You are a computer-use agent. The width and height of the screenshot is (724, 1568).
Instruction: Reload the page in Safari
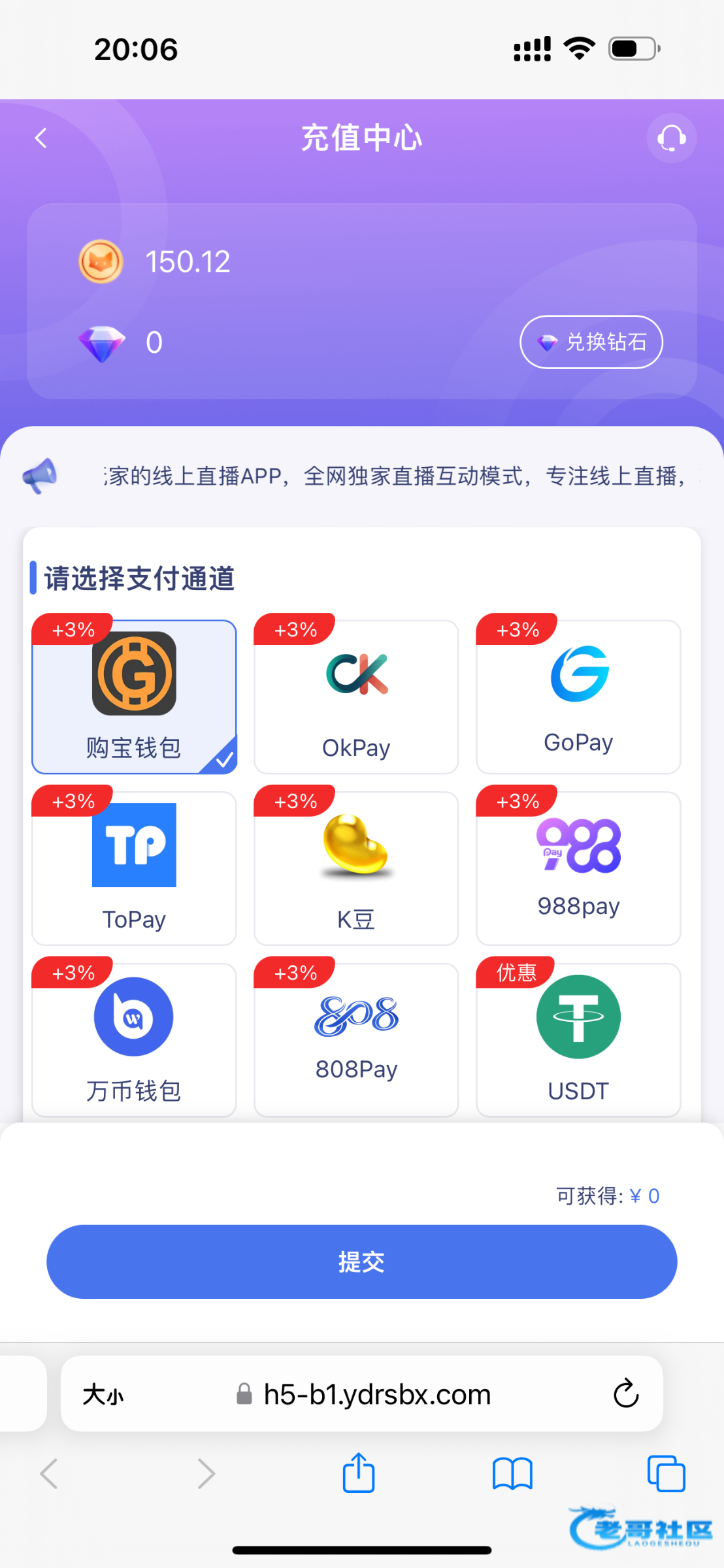pos(625,1394)
